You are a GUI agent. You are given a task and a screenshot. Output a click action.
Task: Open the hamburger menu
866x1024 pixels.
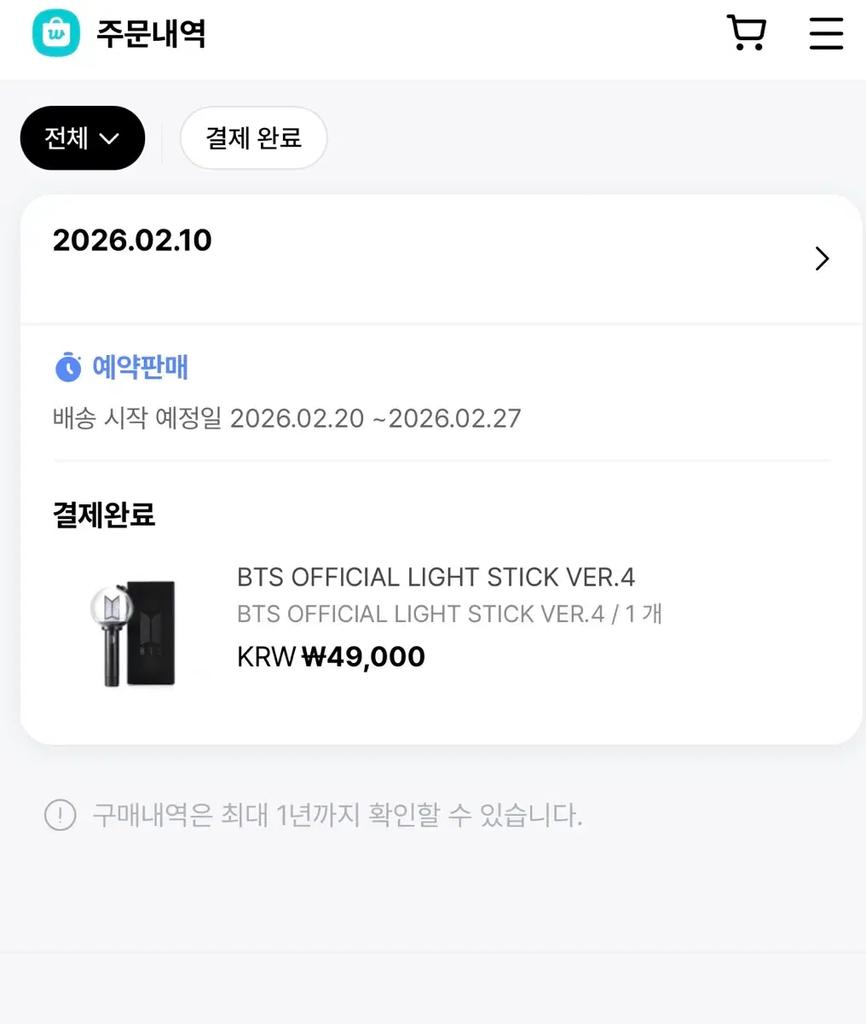tap(826, 33)
